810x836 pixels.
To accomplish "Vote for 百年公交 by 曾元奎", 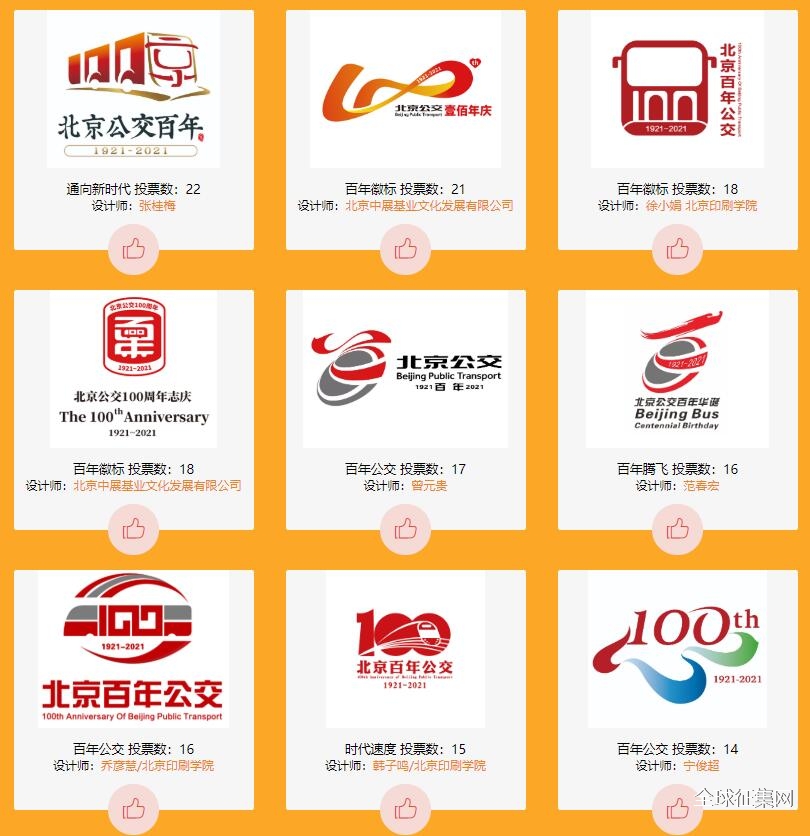I will (x=405, y=530).
